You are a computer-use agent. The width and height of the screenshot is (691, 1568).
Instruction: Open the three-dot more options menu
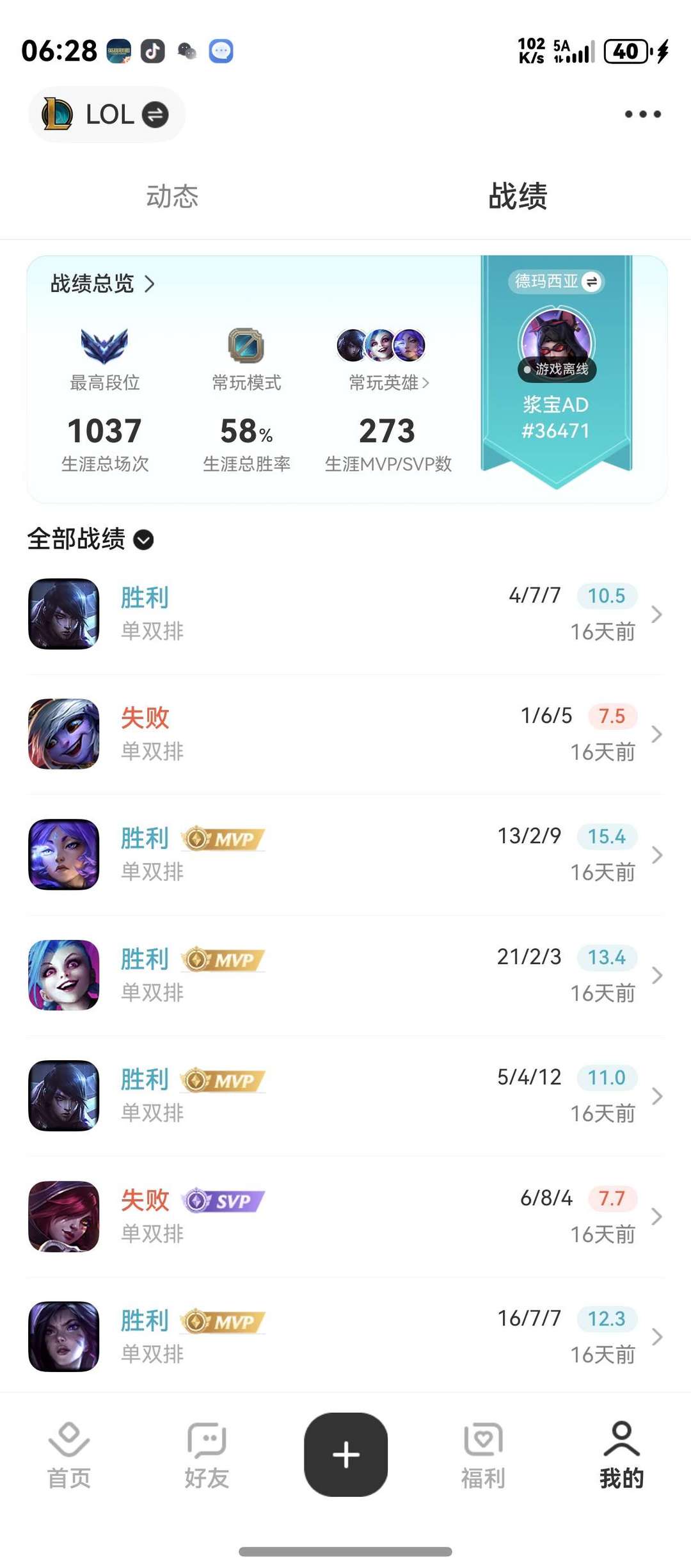tap(642, 114)
